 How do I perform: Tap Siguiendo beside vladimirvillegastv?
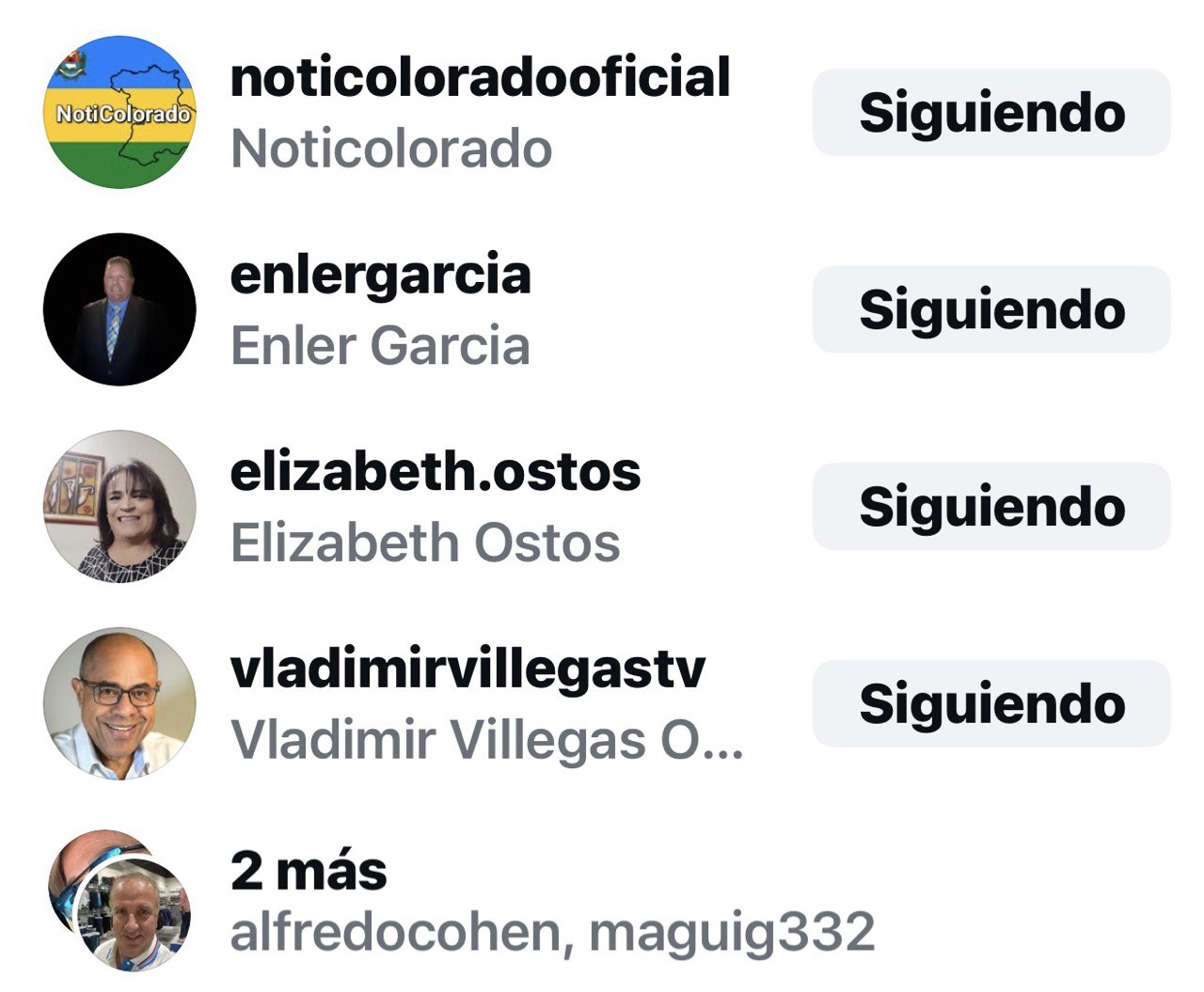990,704
